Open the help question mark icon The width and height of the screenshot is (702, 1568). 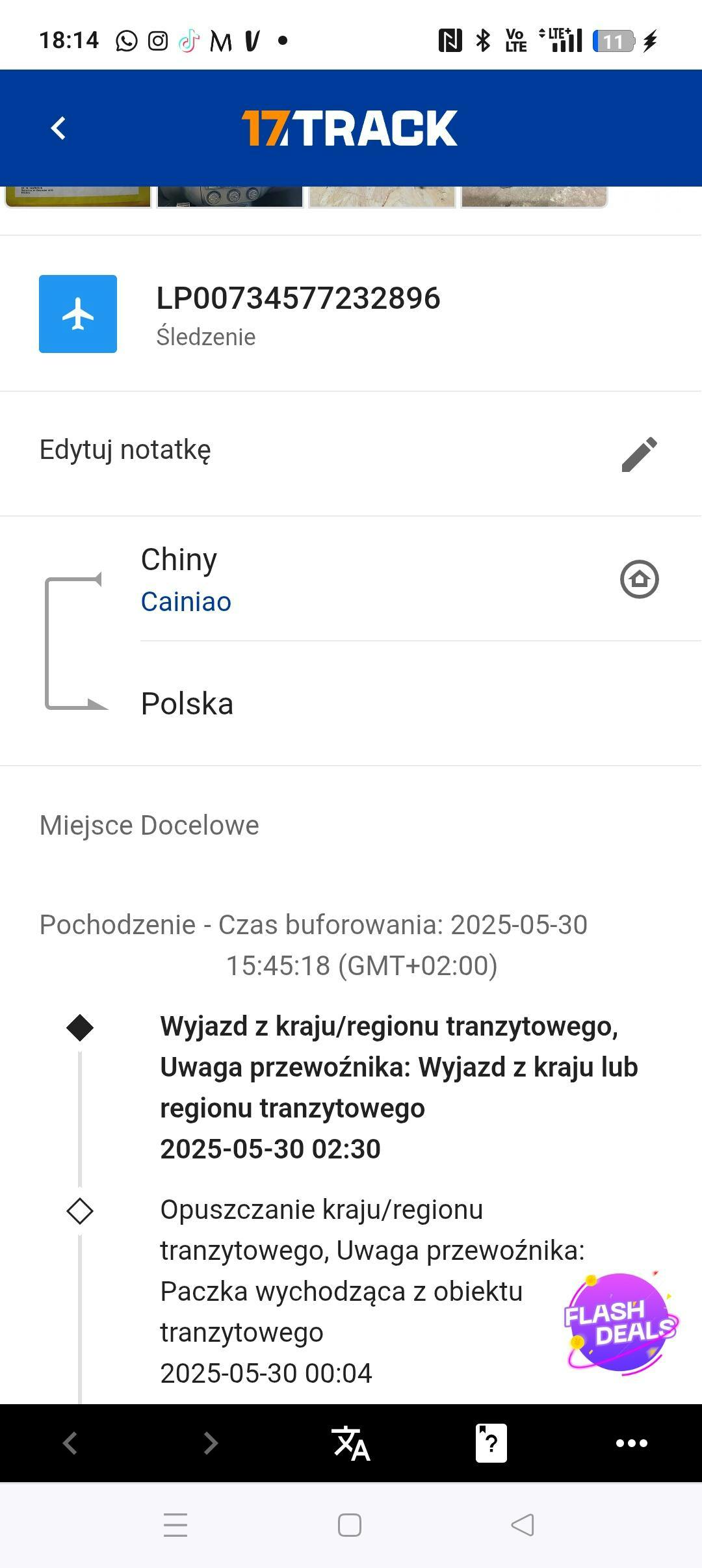pos(491,1443)
